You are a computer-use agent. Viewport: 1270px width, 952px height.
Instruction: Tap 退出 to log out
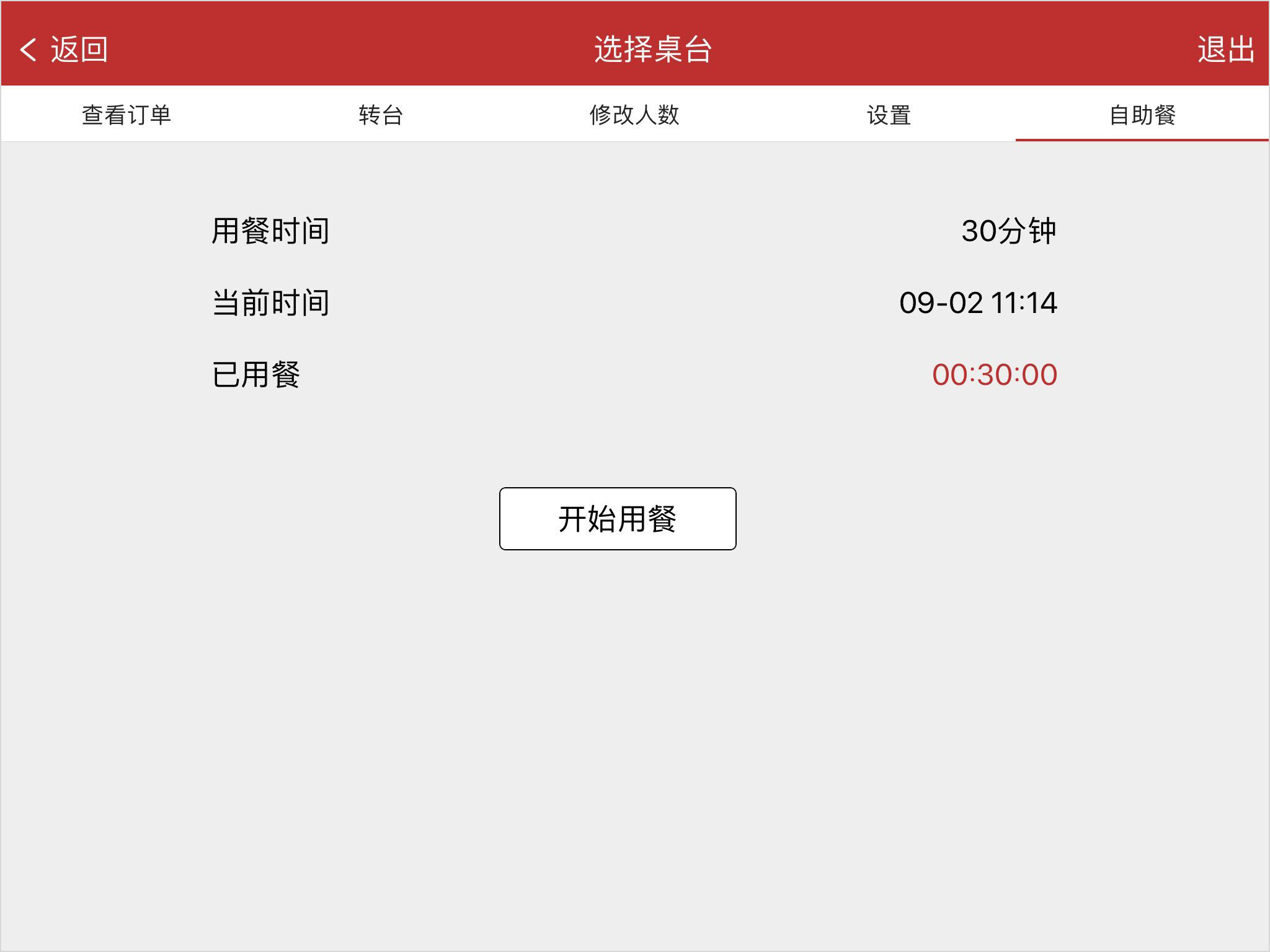(1225, 50)
